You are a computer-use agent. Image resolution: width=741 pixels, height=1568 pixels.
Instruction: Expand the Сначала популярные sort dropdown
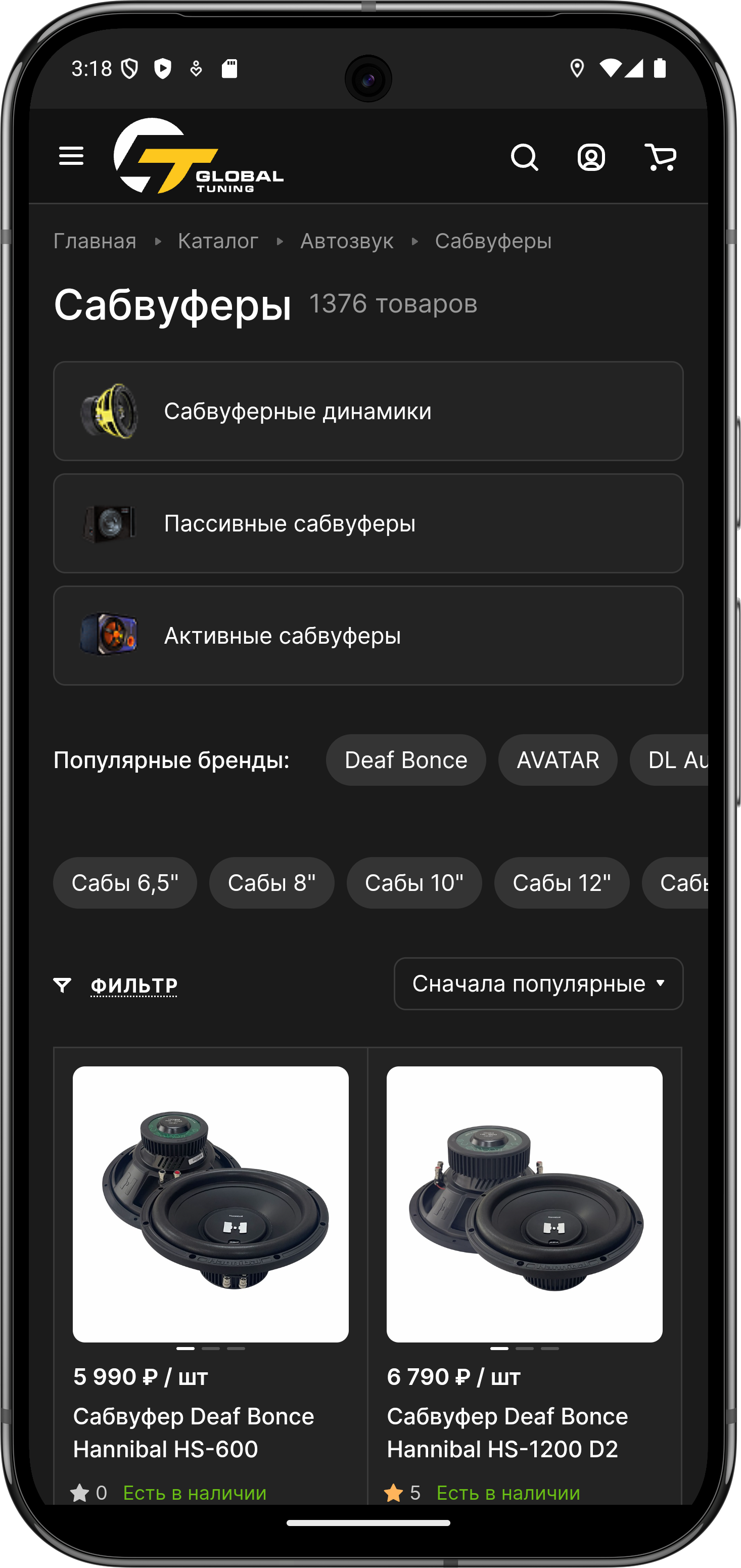[538, 983]
